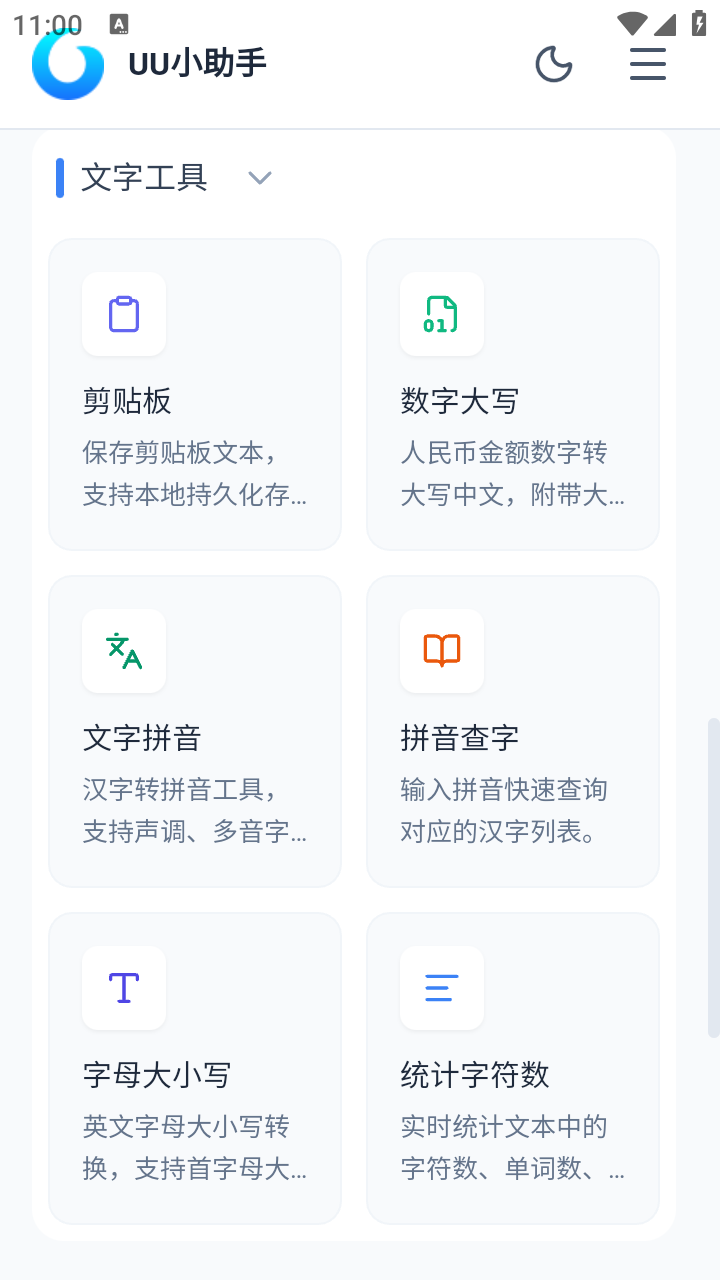The height and width of the screenshot is (1280, 720).
Task: Click the 数字大写 description text link
Action: coord(512,473)
